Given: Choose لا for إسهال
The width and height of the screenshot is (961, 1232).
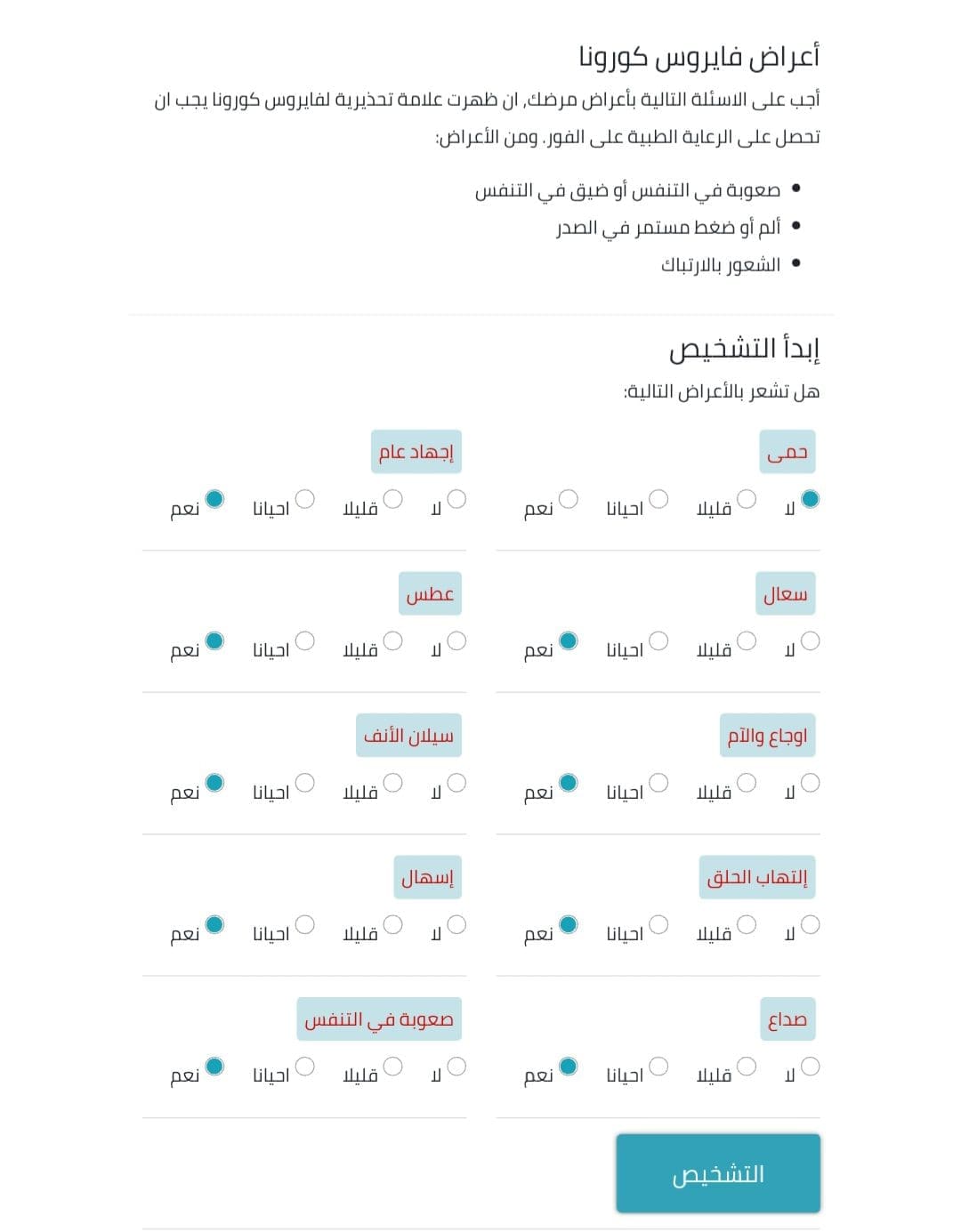Looking at the screenshot, I should [456, 924].
